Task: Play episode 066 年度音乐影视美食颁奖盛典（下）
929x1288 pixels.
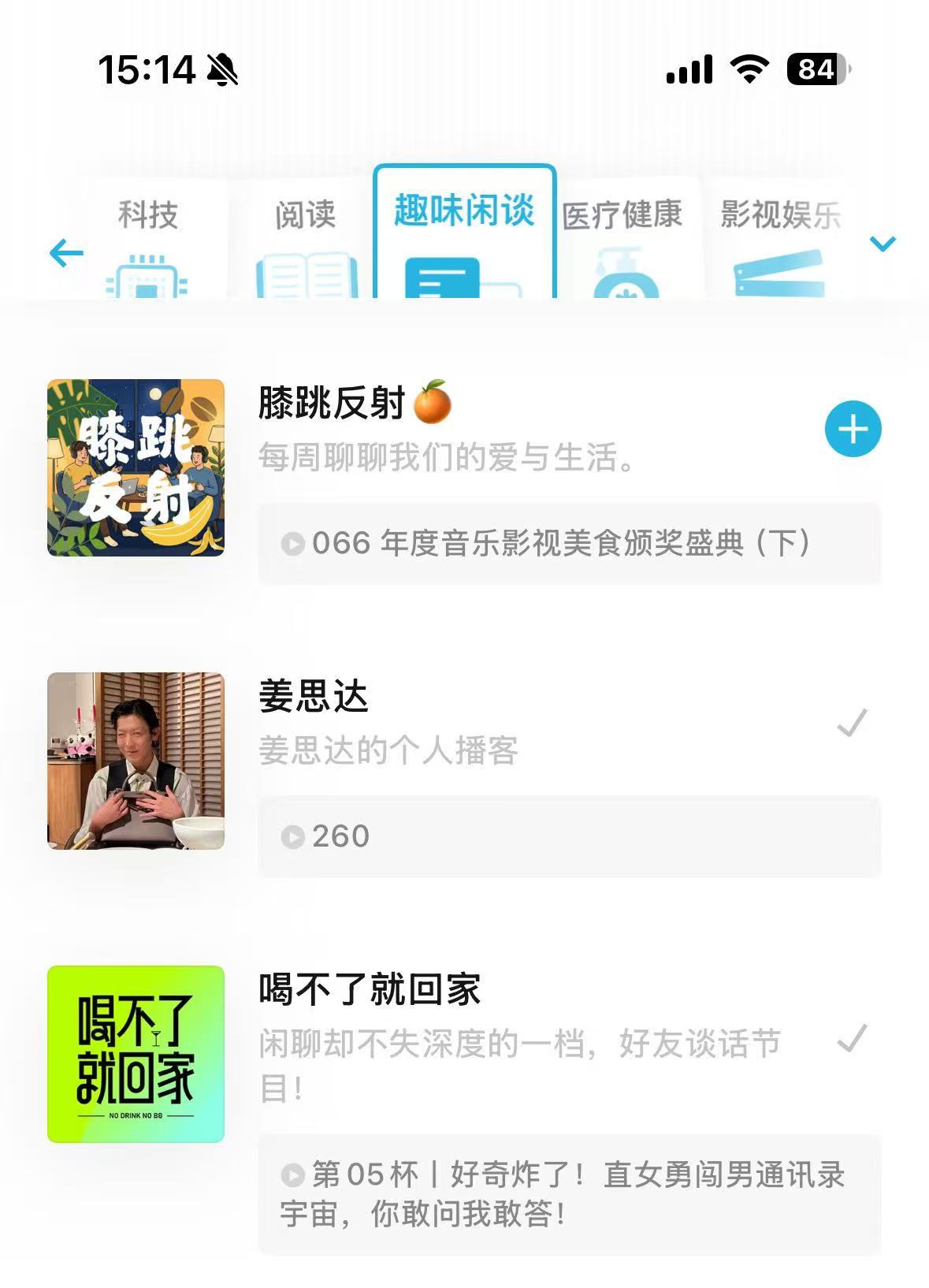Action: (x=569, y=543)
